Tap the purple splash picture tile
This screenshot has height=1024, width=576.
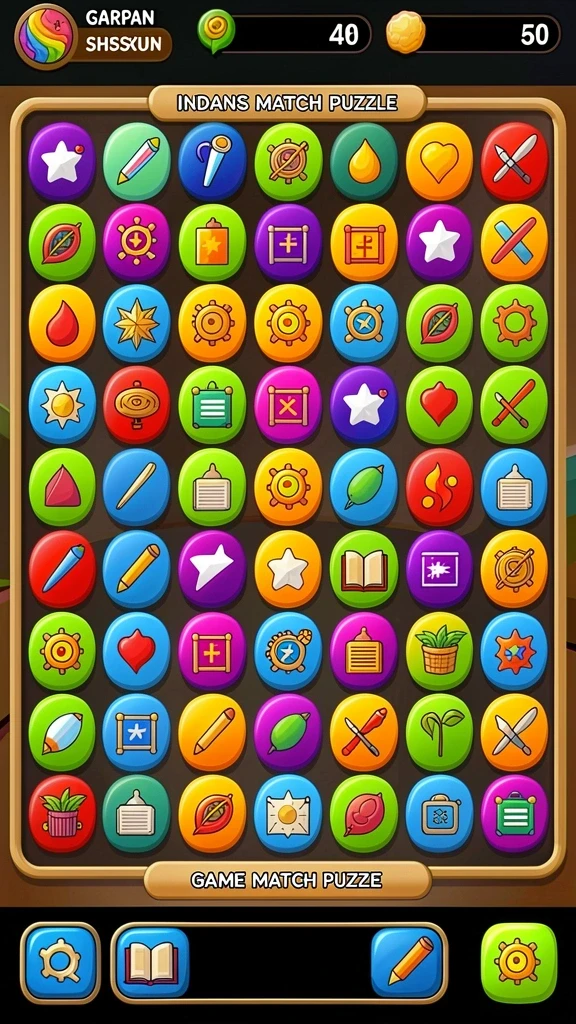(x=439, y=569)
